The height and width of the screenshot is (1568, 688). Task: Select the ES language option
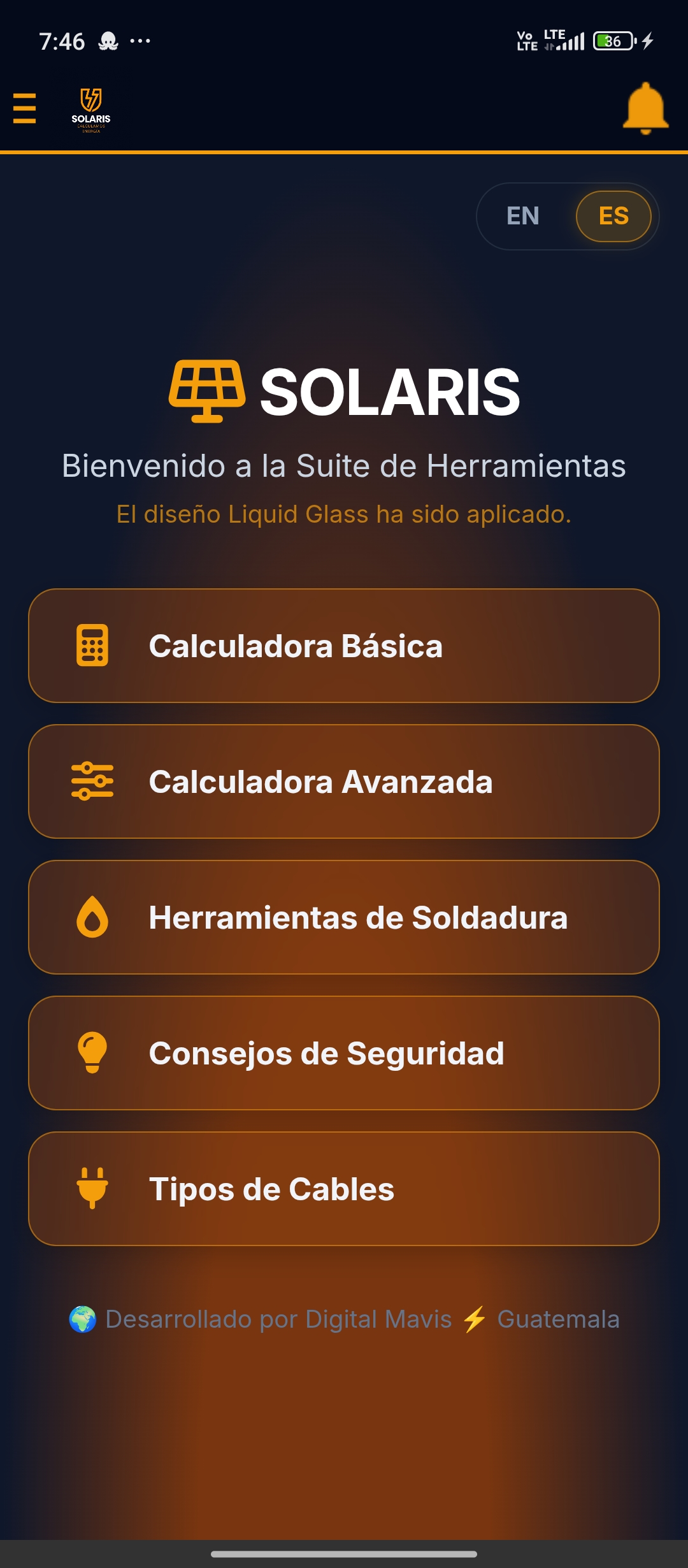(x=613, y=216)
